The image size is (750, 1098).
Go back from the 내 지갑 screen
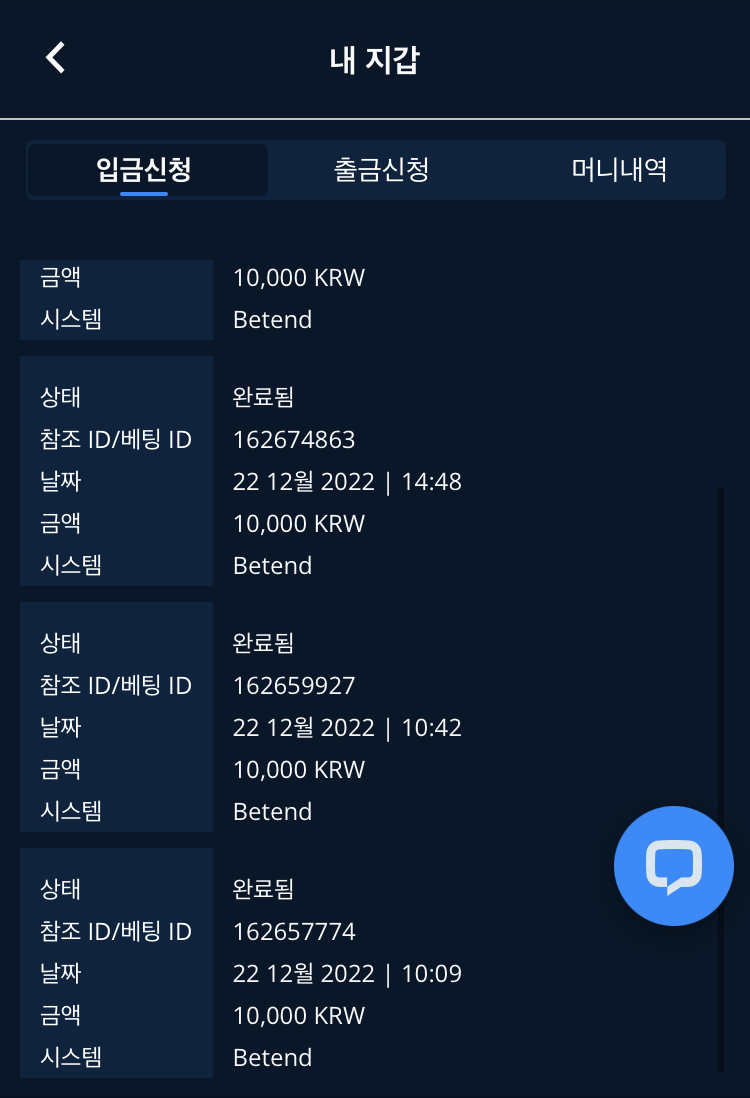(x=56, y=58)
